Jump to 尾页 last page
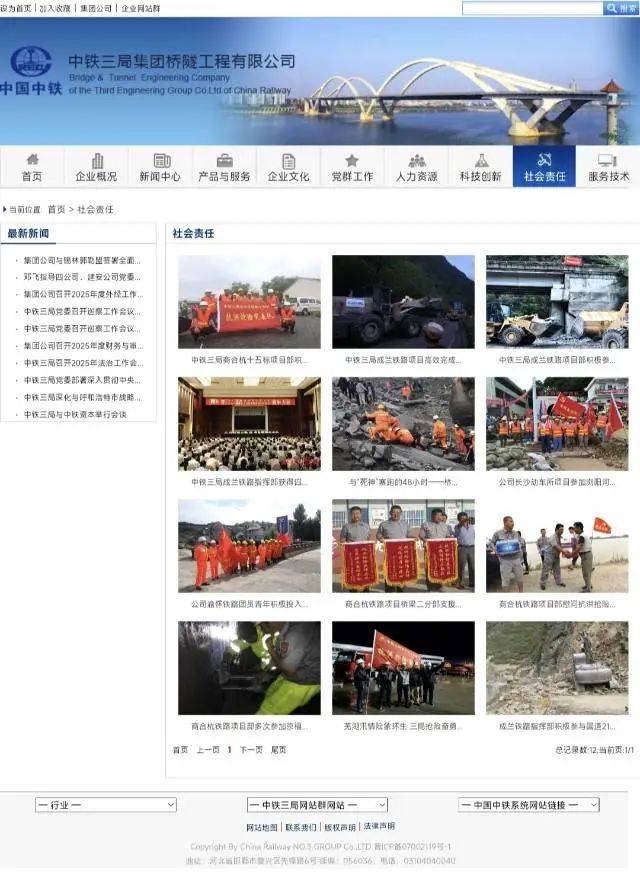Image resolution: width=640 pixels, height=876 pixels. [278, 749]
